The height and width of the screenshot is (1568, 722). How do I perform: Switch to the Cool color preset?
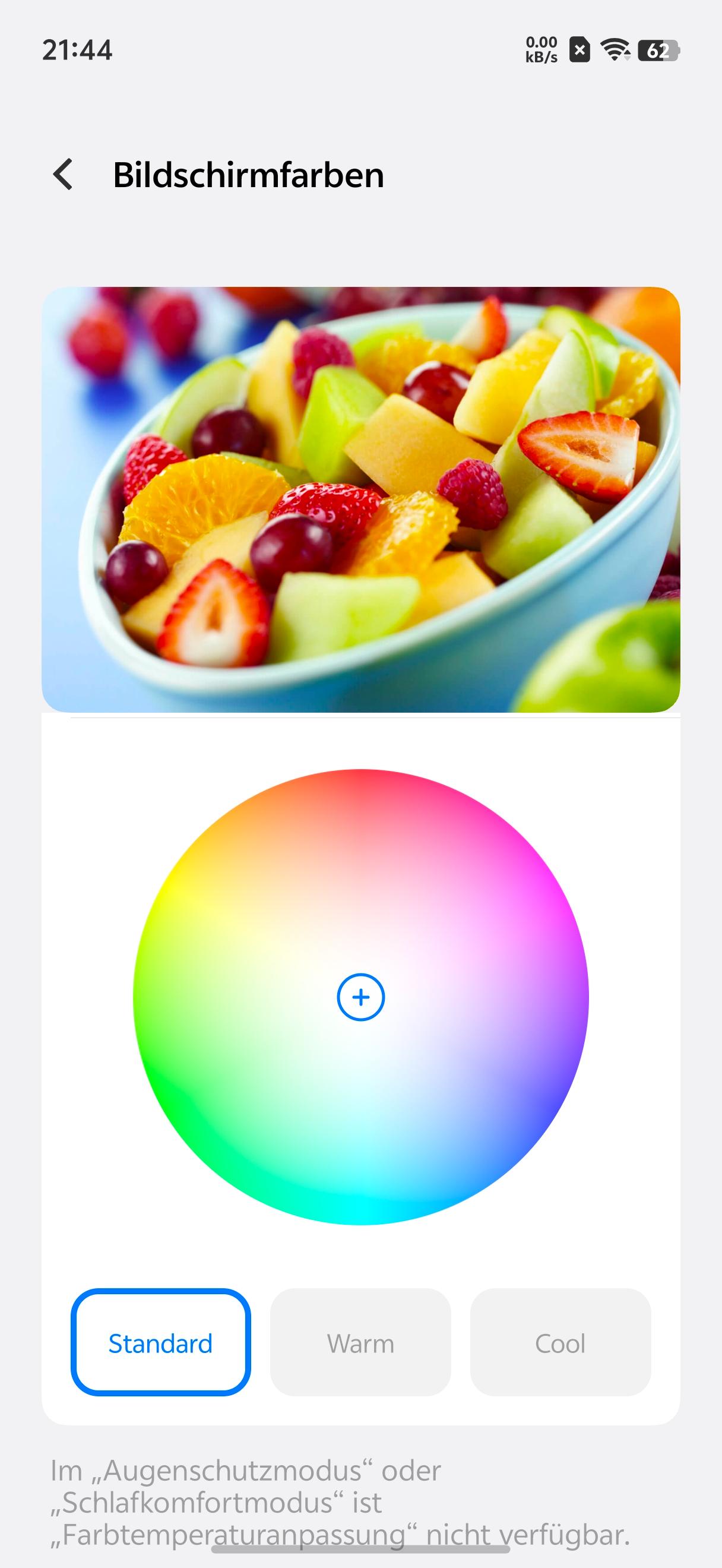tap(560, 1342)
